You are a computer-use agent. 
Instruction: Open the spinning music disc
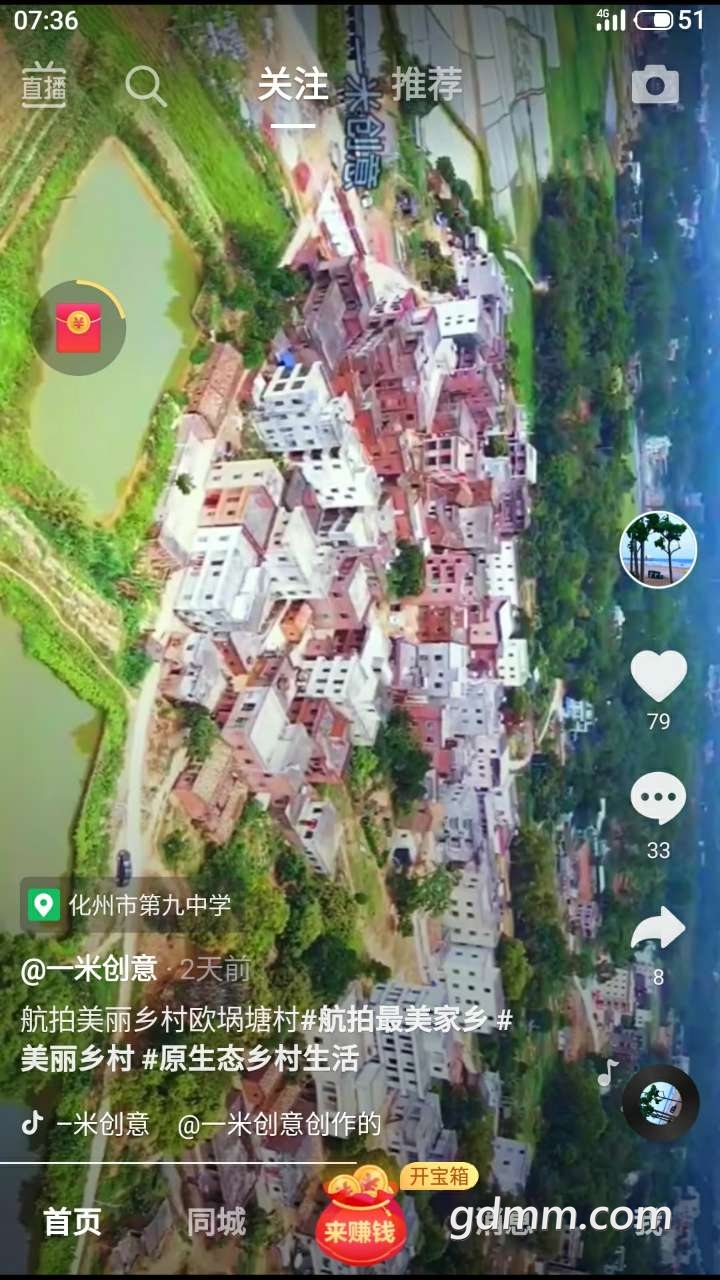pyautogui.click(x=661, y=1104)
